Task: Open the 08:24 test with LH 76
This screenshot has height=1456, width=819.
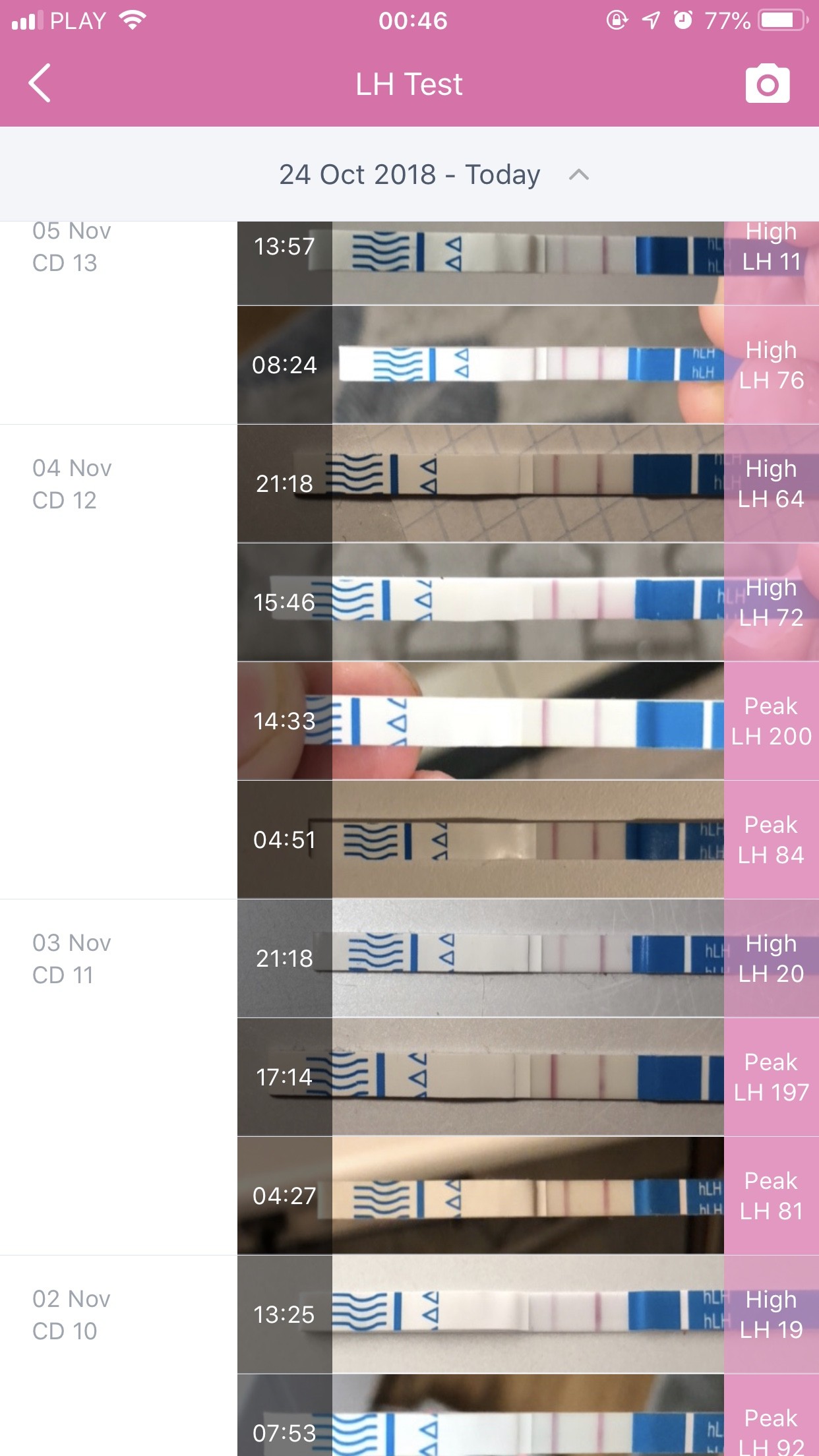Action: click(x=528, y=365)
